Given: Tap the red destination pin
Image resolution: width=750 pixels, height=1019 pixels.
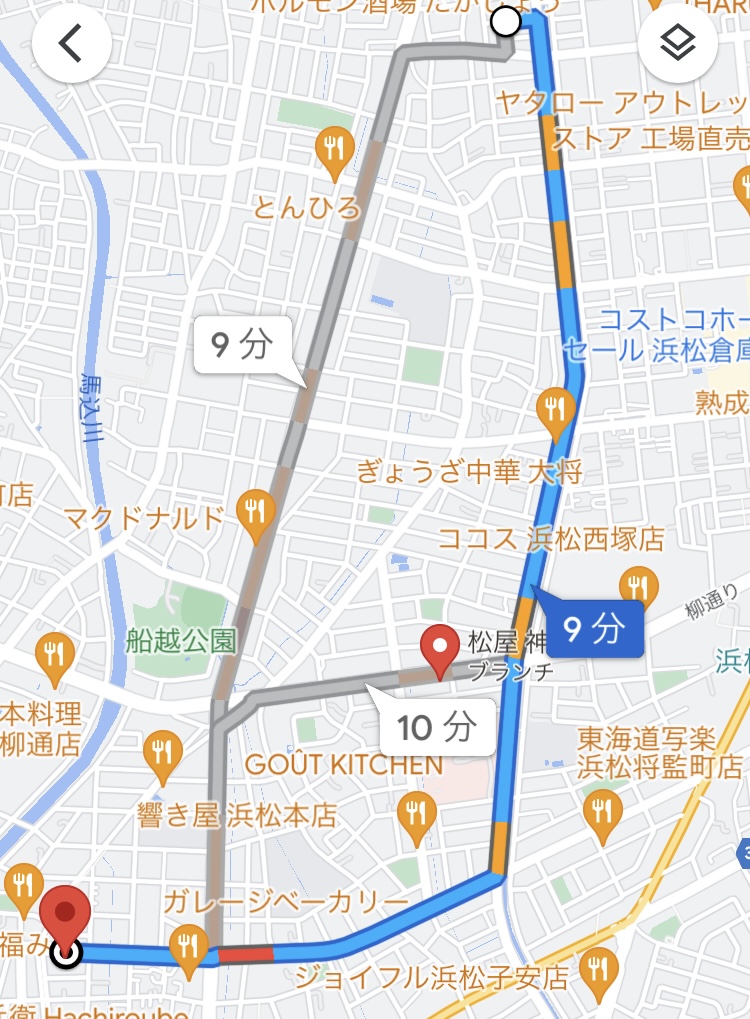Looking at the screenshot, I should tap(65, 917).
